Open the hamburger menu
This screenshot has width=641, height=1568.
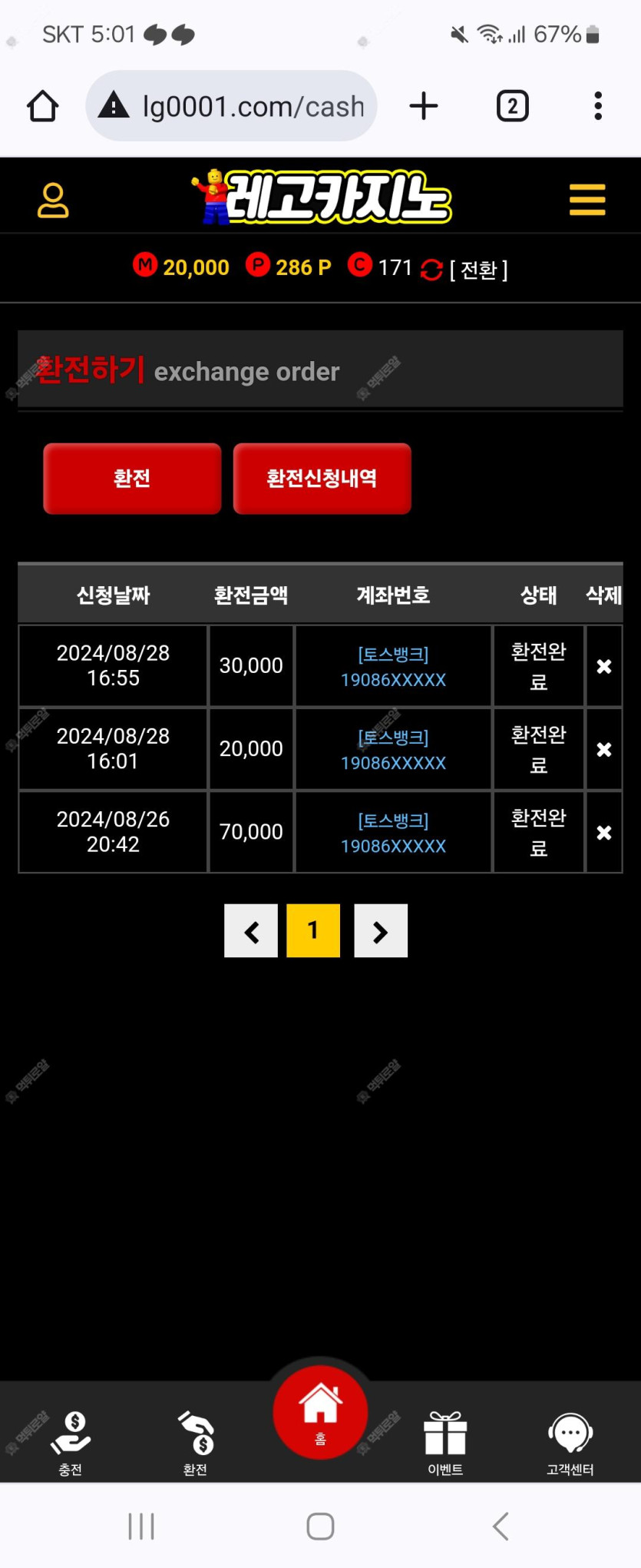click(x=587, y=200)
